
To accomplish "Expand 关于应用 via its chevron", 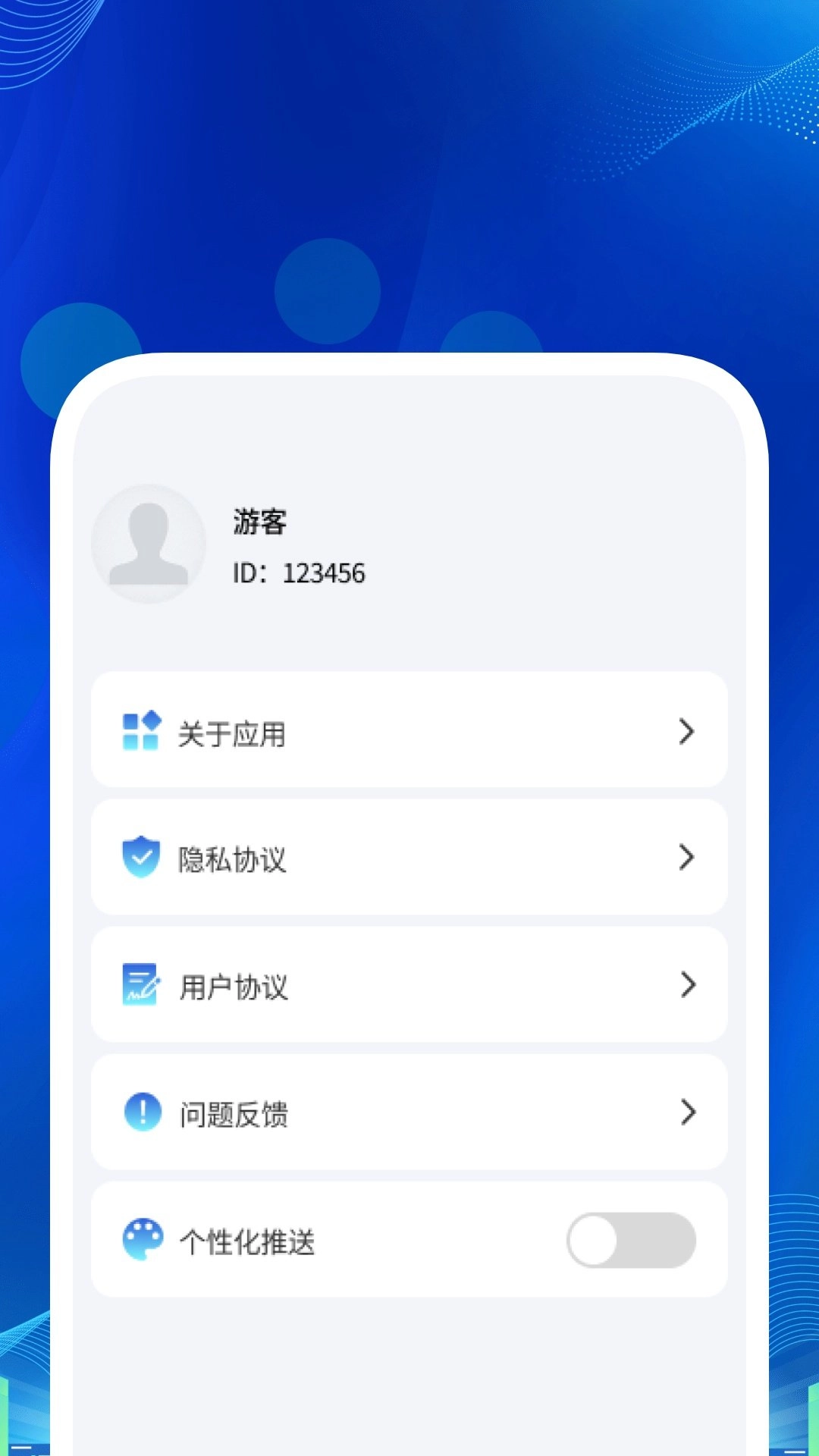I will 688,730.
